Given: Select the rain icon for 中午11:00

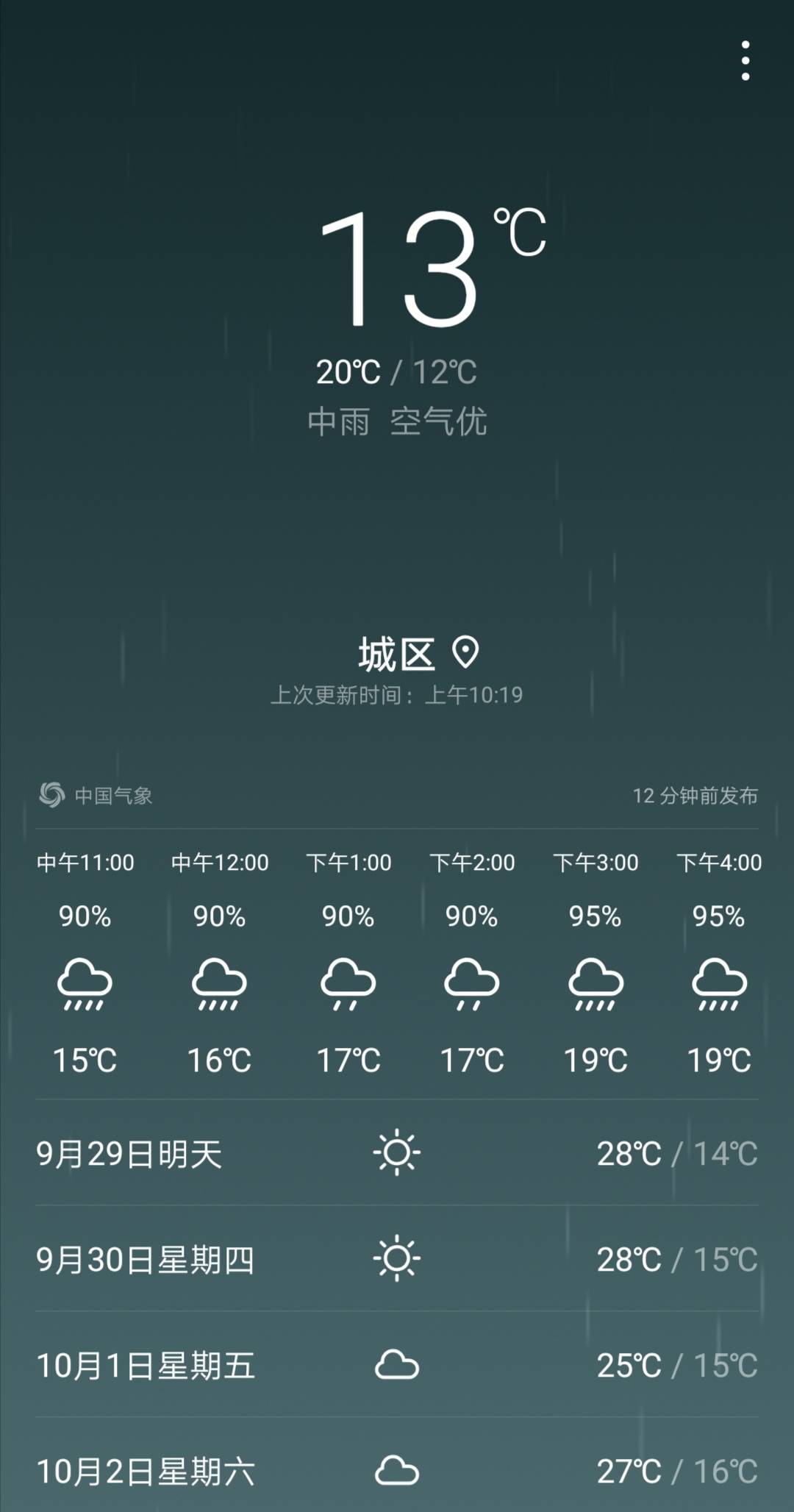Looking at the screenshot, I should (85, 984).
